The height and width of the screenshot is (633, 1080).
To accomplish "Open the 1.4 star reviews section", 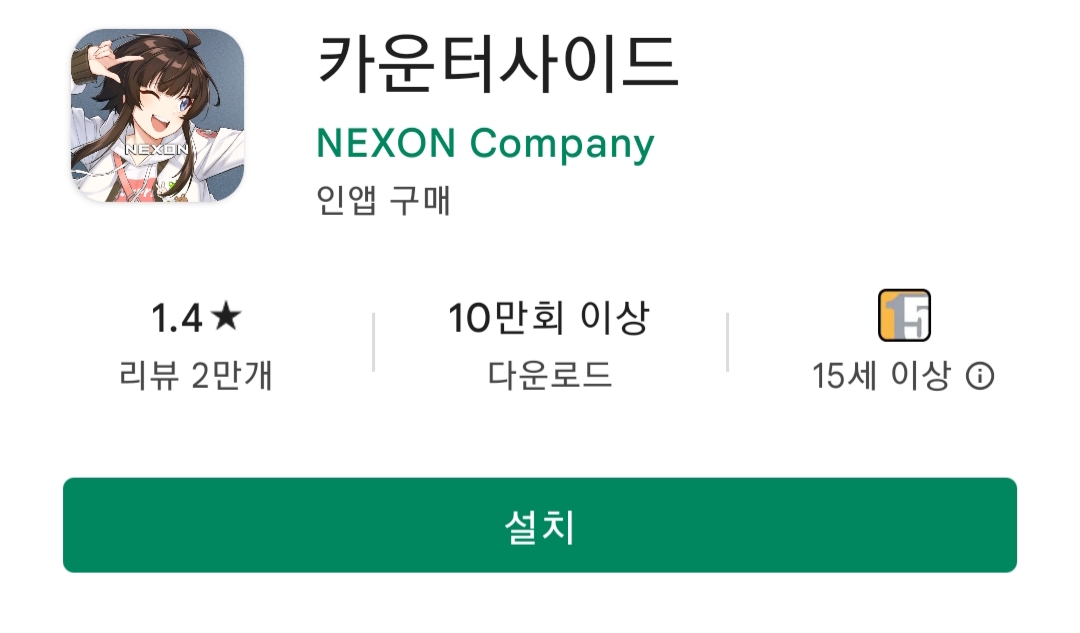I will pos(196,346).
